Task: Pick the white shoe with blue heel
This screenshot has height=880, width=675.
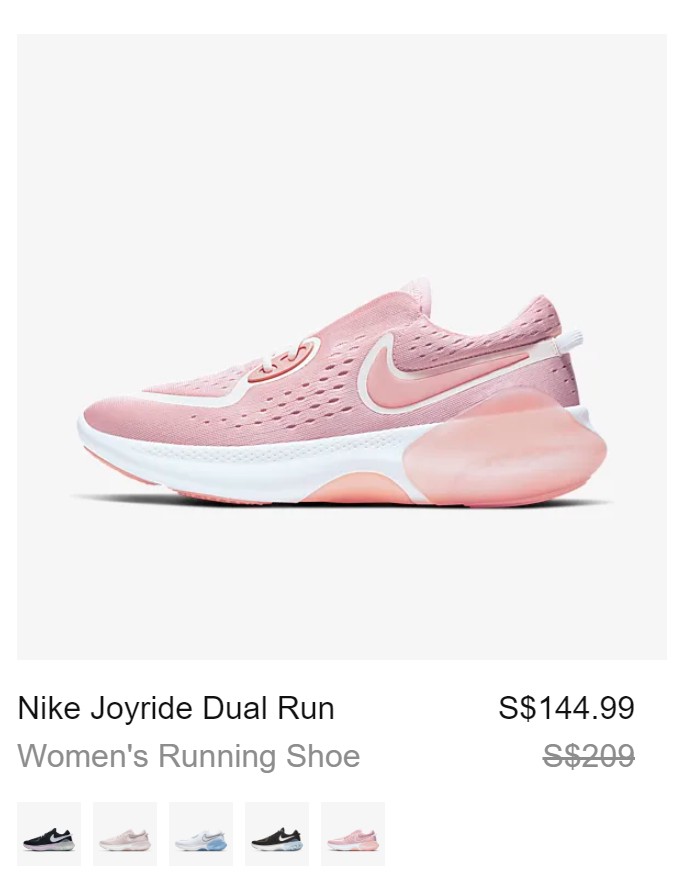Action: click(x=201, y=834)
